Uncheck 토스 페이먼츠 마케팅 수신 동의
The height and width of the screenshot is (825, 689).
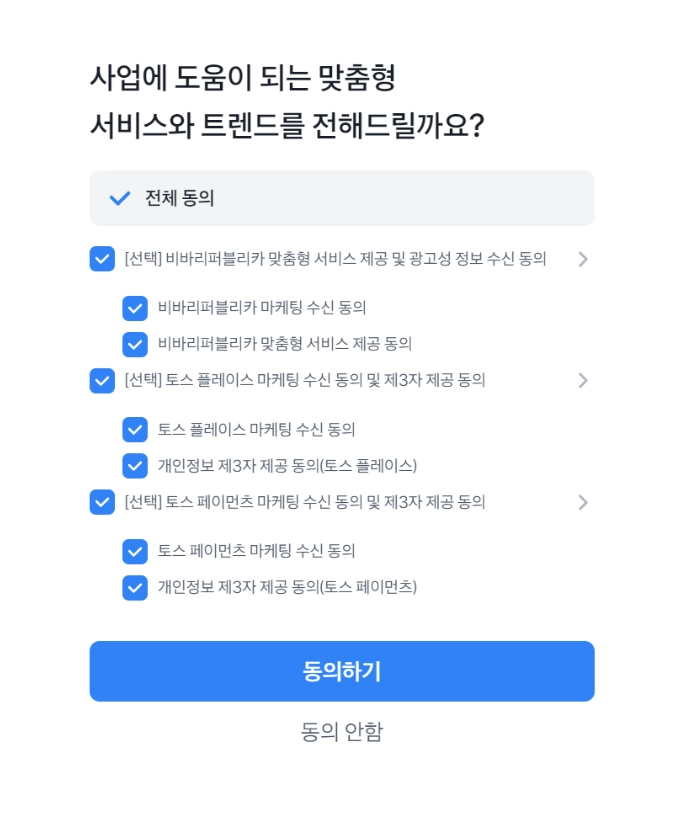pos(135,551)
